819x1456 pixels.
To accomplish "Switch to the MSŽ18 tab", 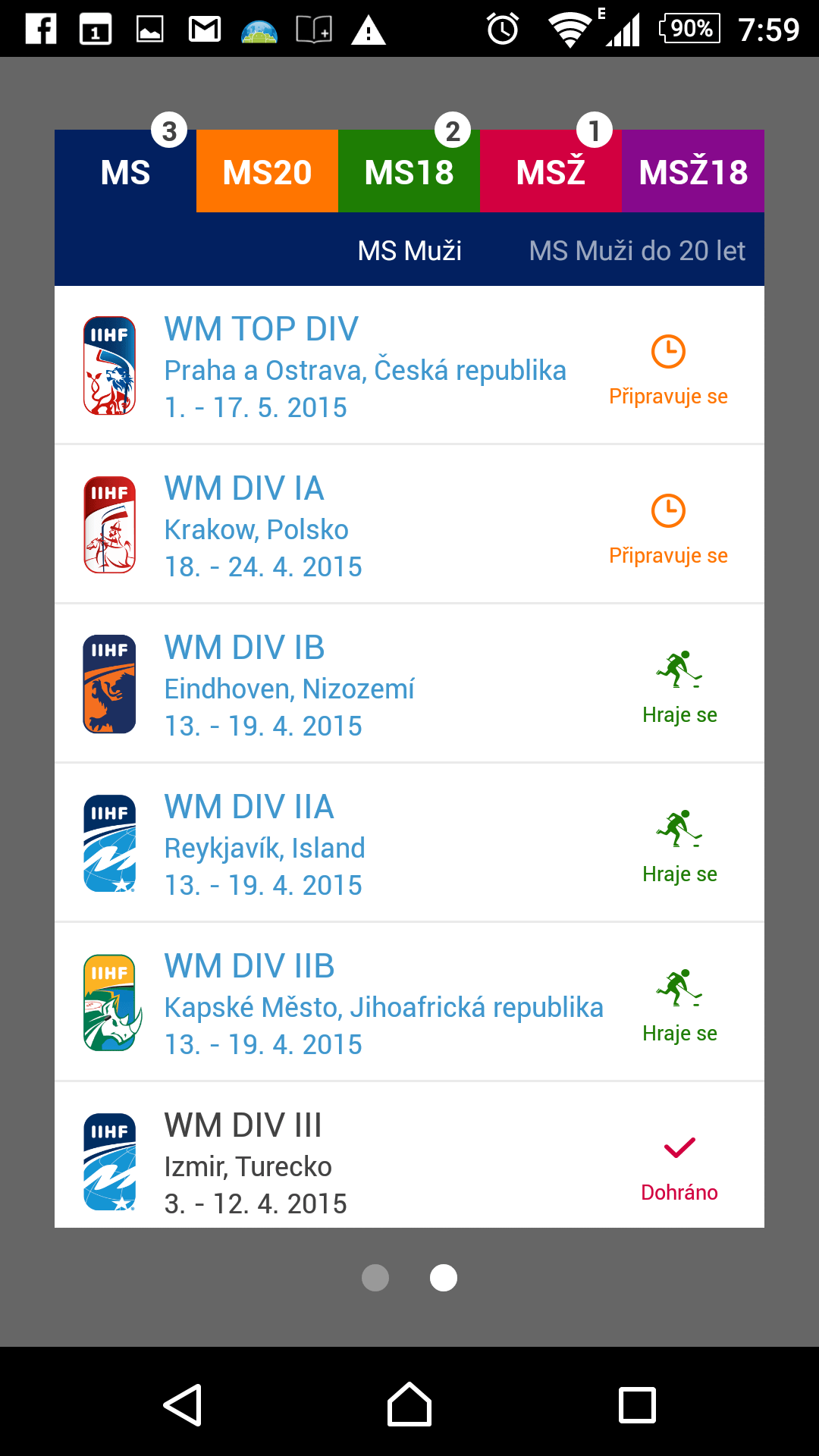I will tap(693, 171).
